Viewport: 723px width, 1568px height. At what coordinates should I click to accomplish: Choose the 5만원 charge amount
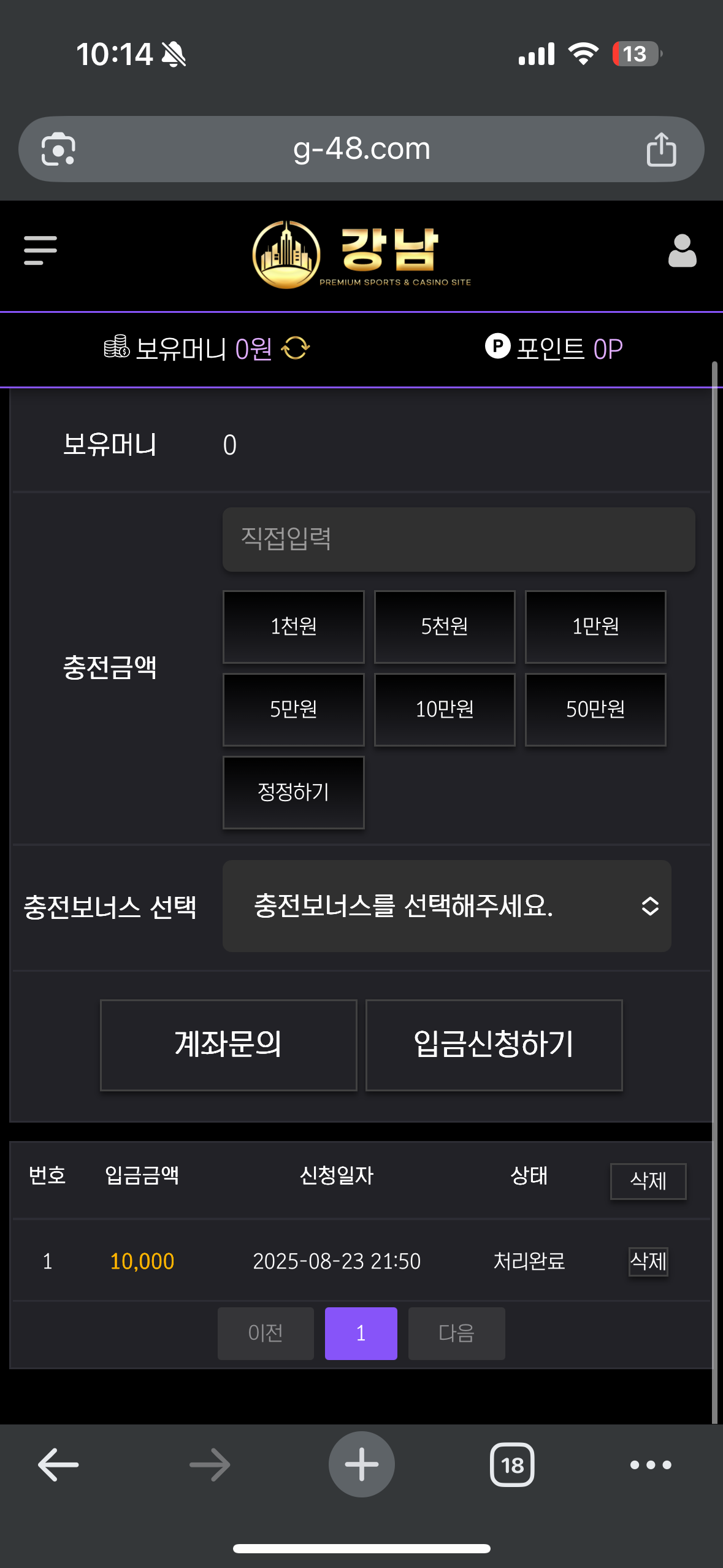click(294, 709)
